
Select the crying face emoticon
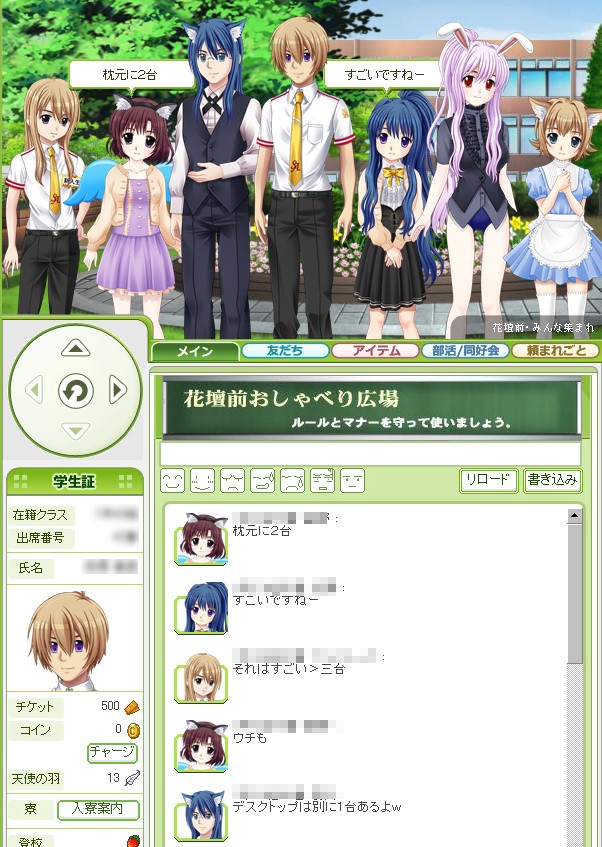[292, 481]
